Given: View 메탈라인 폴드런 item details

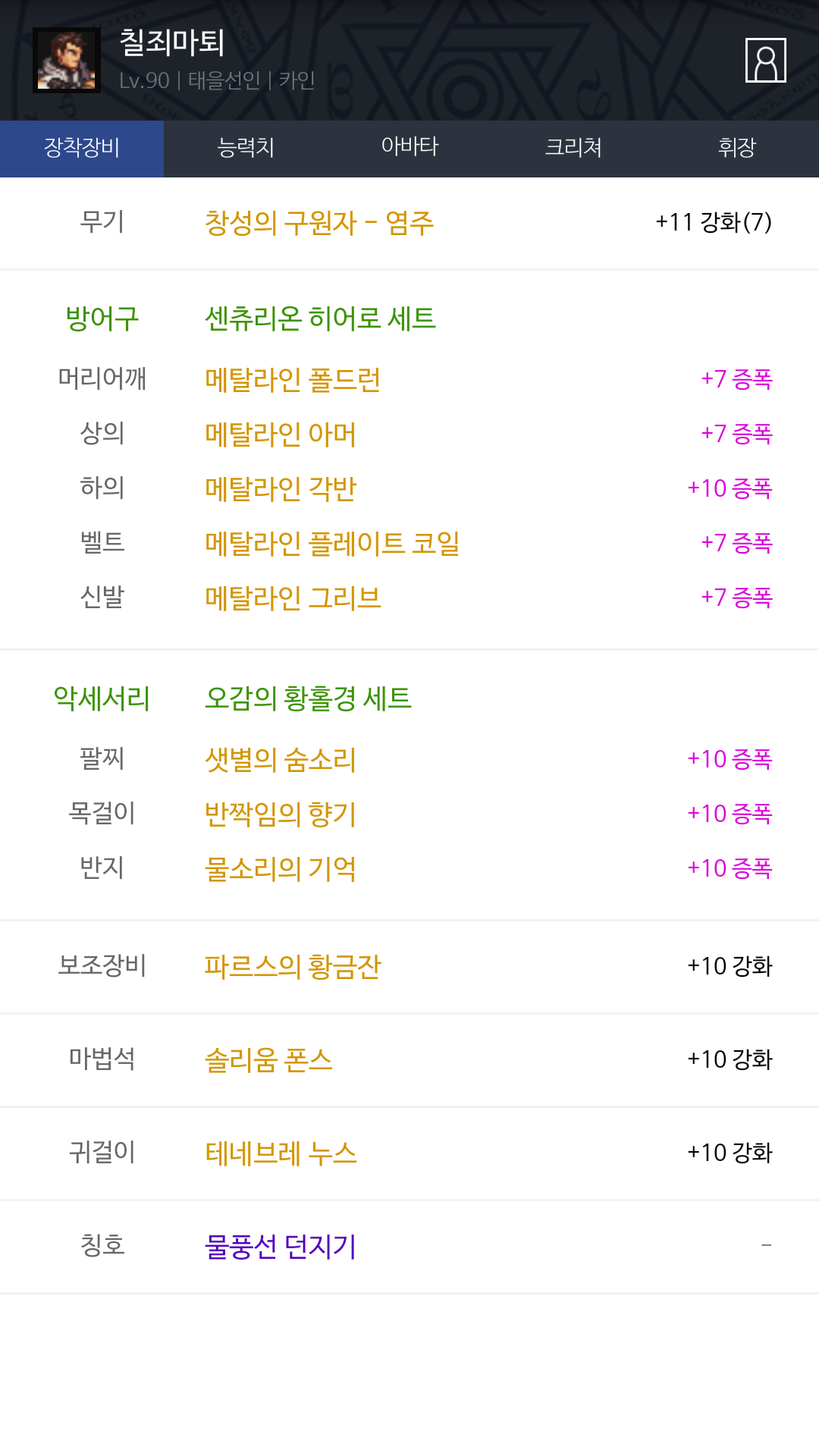Looking at the screenshot, I should (x=293, y=379).
